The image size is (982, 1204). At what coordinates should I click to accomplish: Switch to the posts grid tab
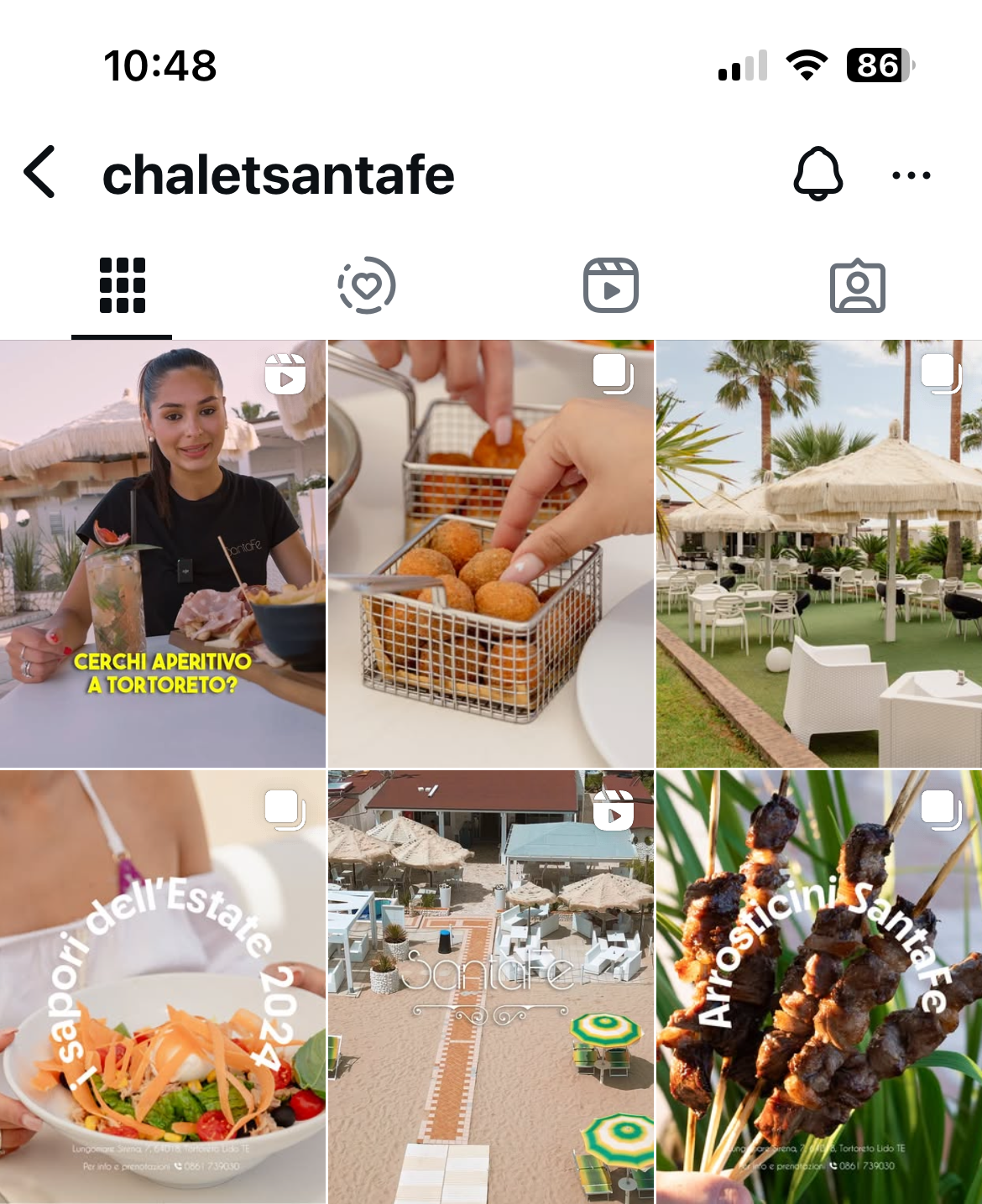pos(123,285)
